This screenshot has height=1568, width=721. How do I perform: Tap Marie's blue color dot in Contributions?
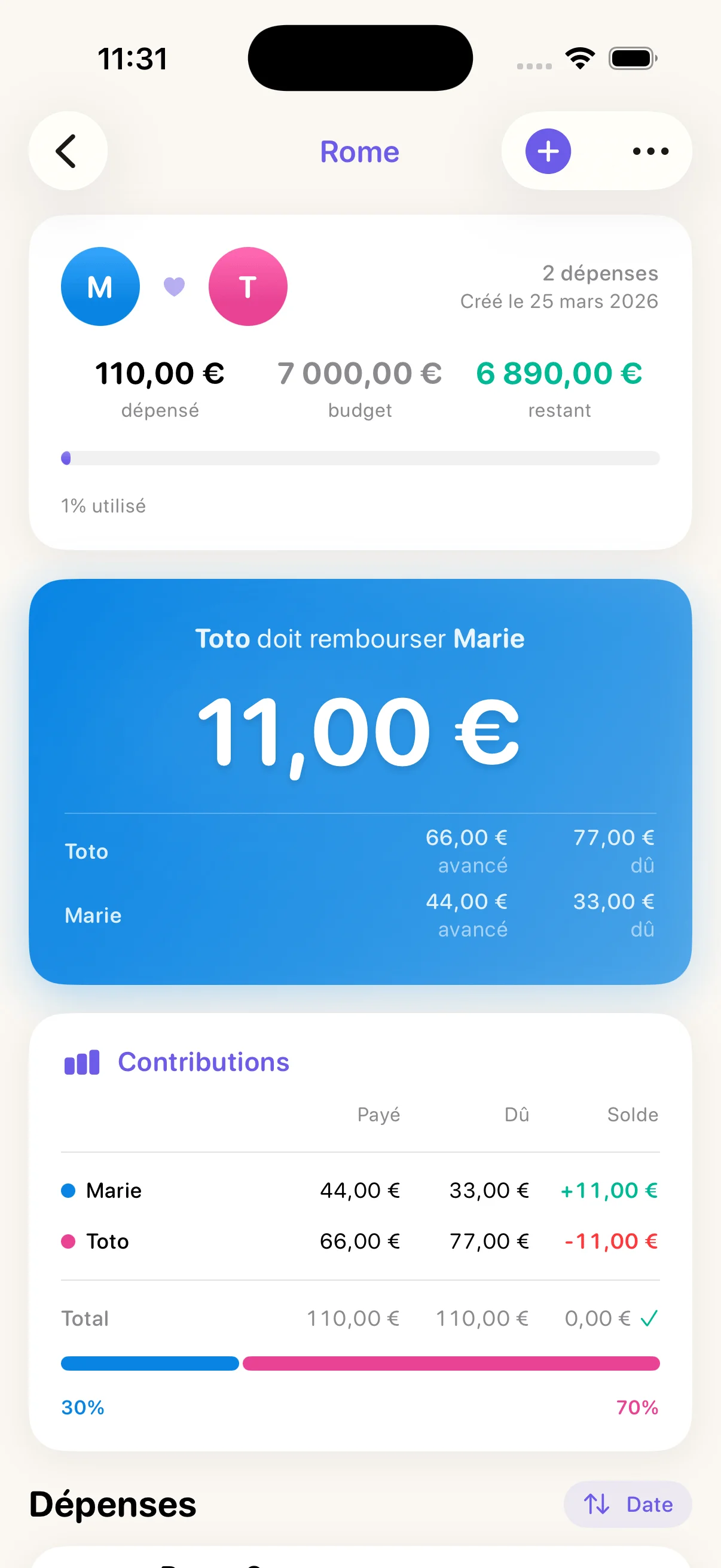[69, 1190]
